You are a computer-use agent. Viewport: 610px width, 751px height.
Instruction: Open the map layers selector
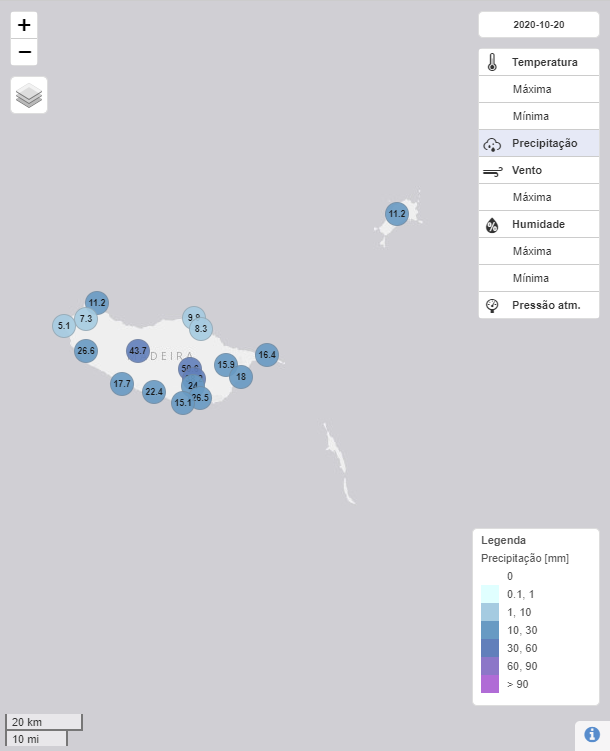tap(29, 95)
